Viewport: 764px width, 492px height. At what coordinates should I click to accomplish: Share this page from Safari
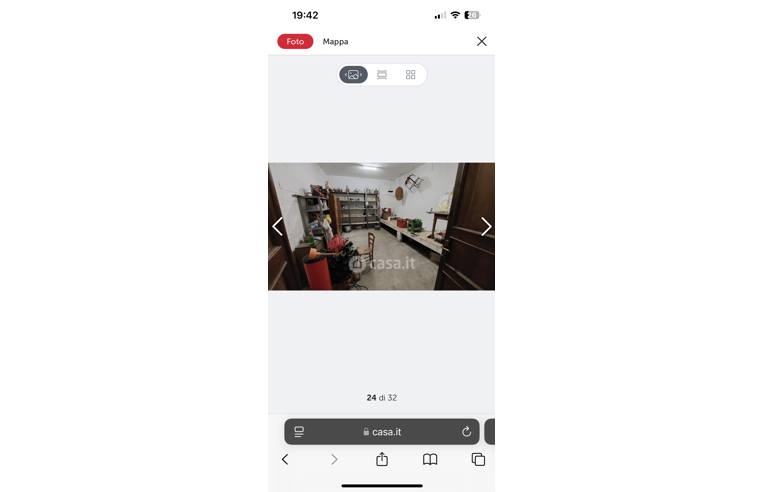pos(382,459)
